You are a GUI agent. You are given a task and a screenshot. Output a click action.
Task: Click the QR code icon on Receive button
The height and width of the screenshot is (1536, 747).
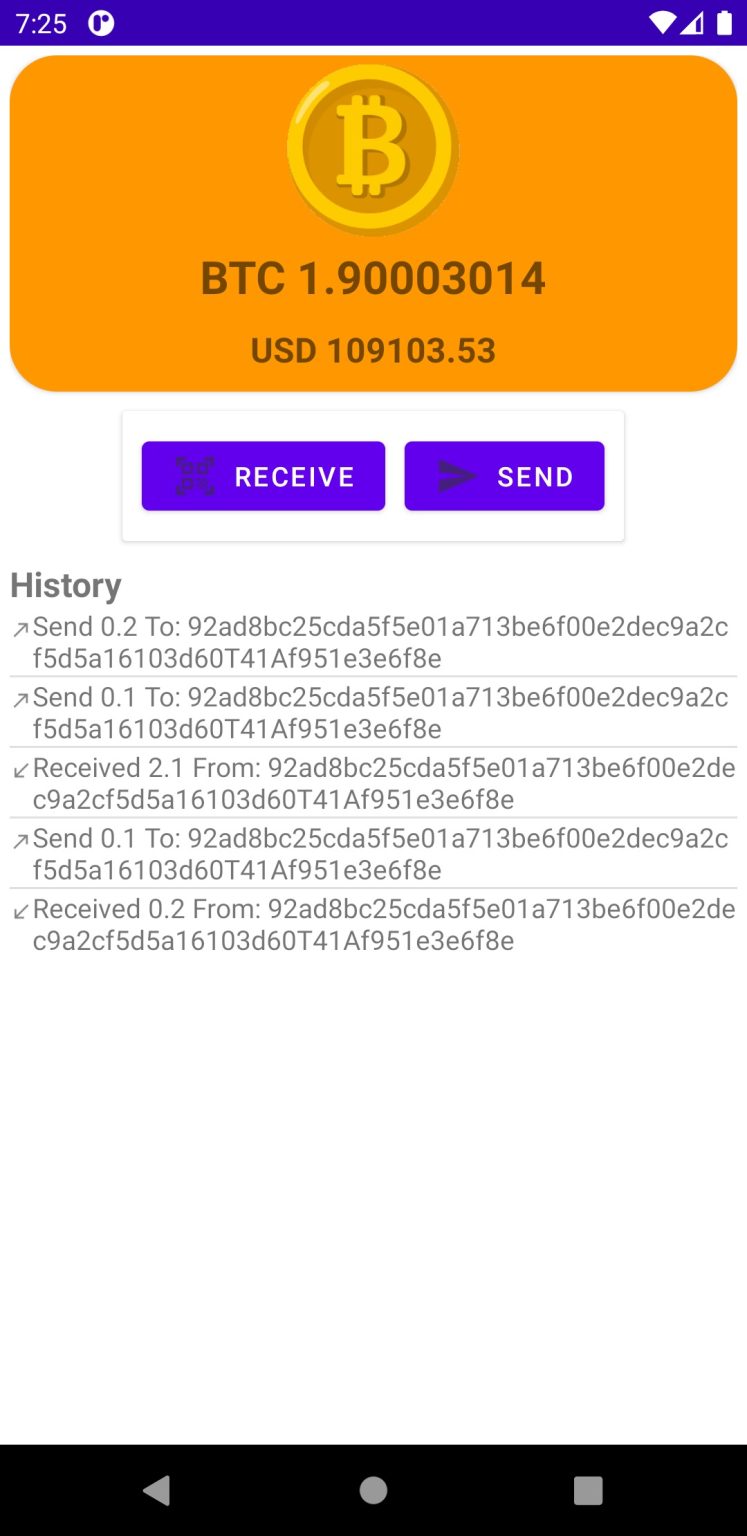196,475
